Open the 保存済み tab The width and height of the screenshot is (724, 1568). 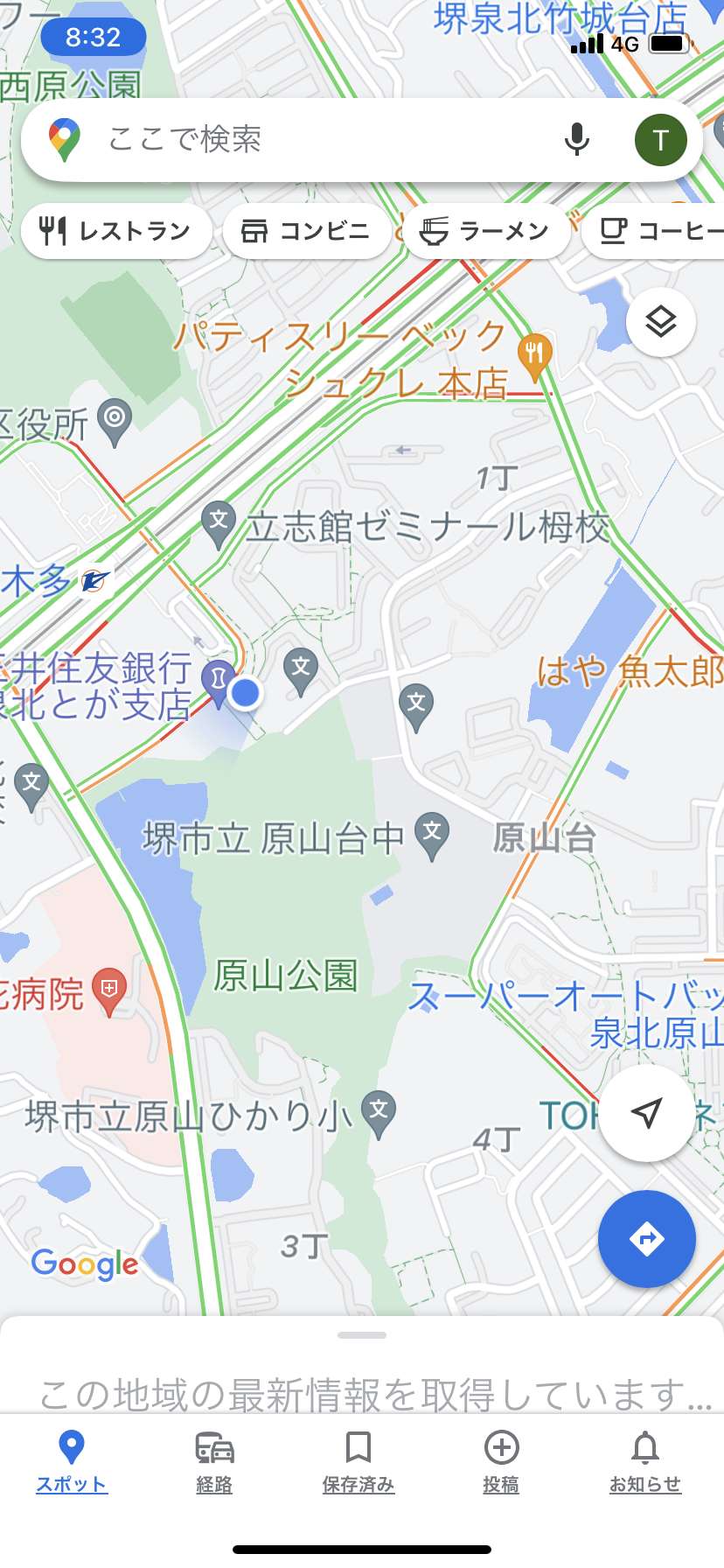(359, 1461)
